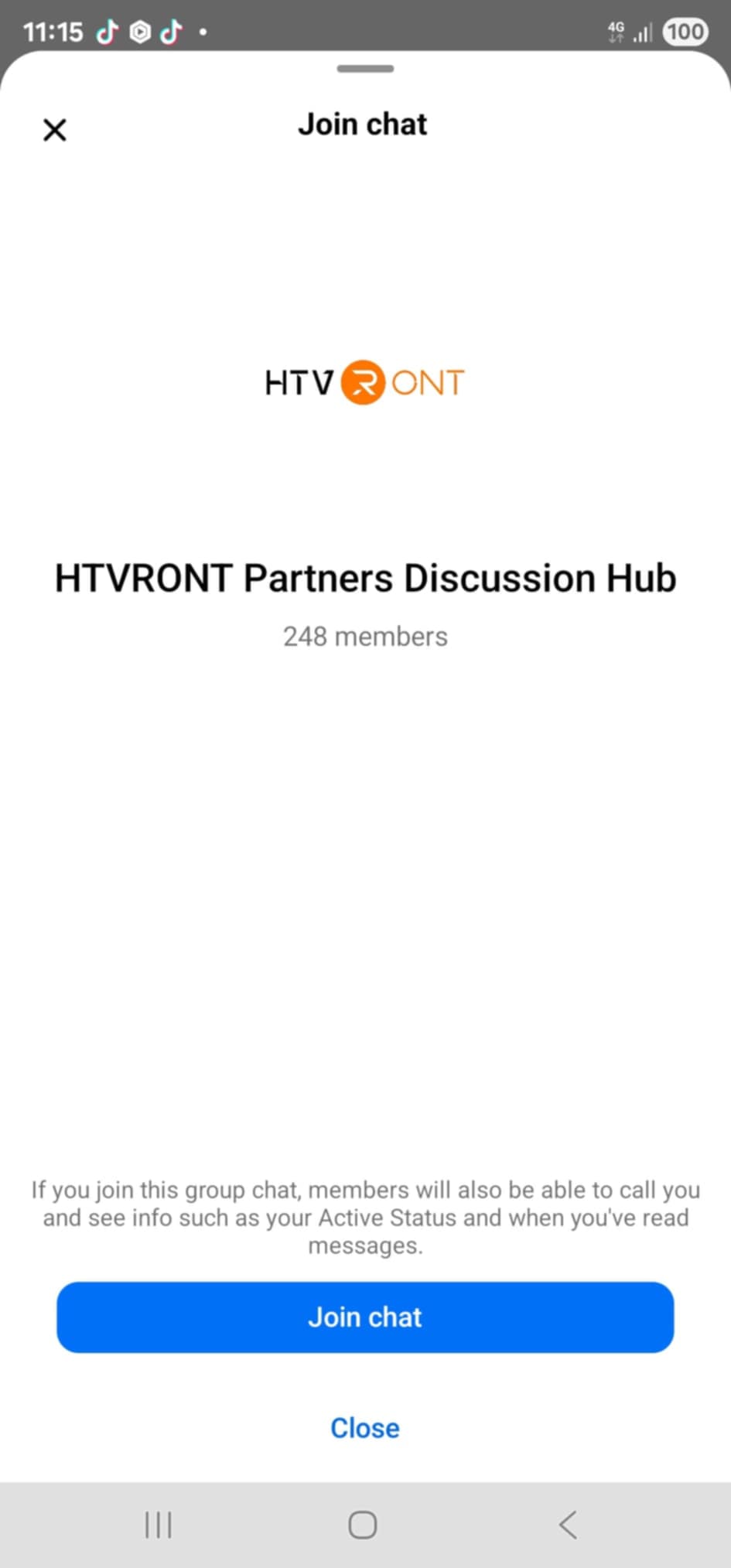
Task: Tap the Close link at the bottom
Action: pos(365,1428)
